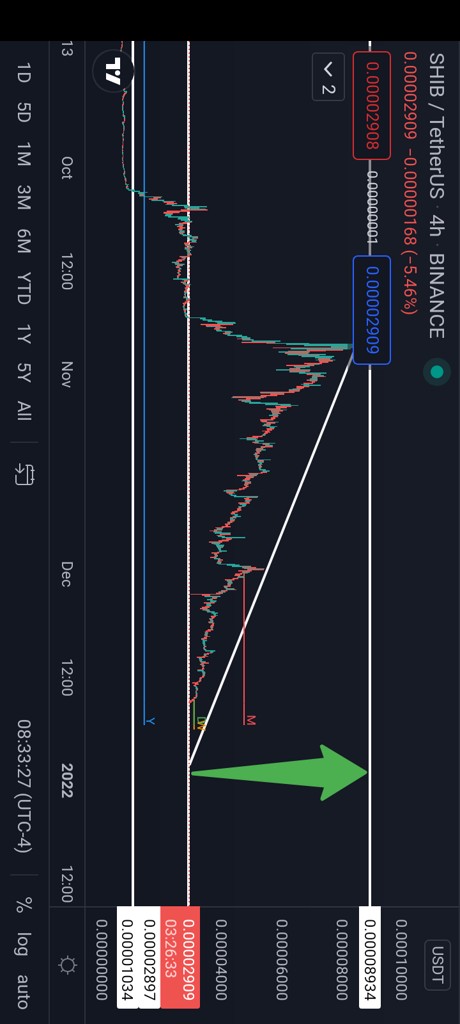
Task: Toggle percent scale mode
Action: [x=23, y=906]
